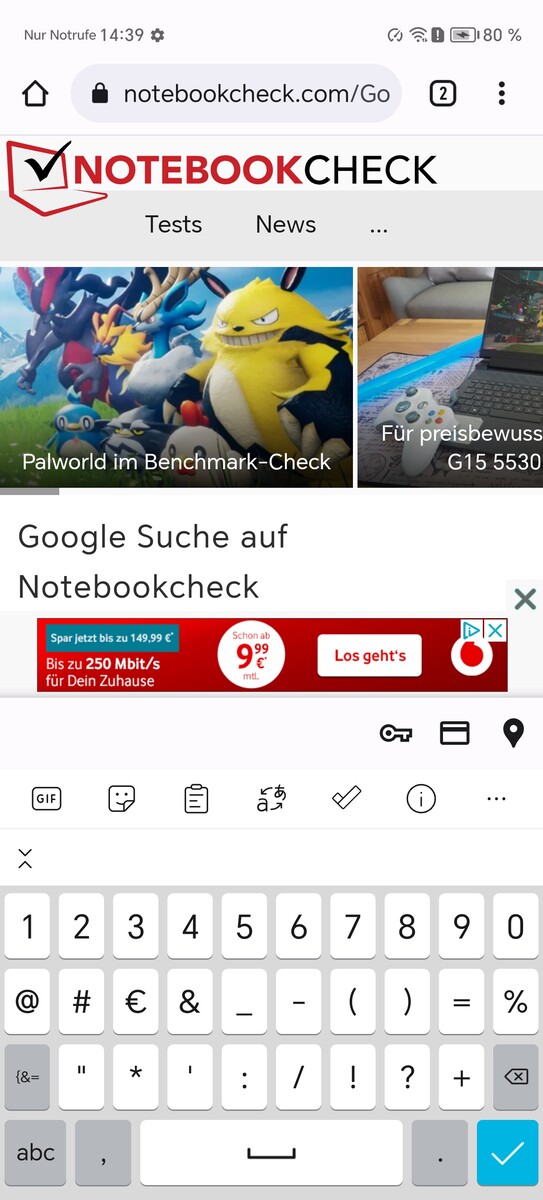Open the G15 5530 article tile
This screenshot has height=1200, width=543.
click(450, 377)
